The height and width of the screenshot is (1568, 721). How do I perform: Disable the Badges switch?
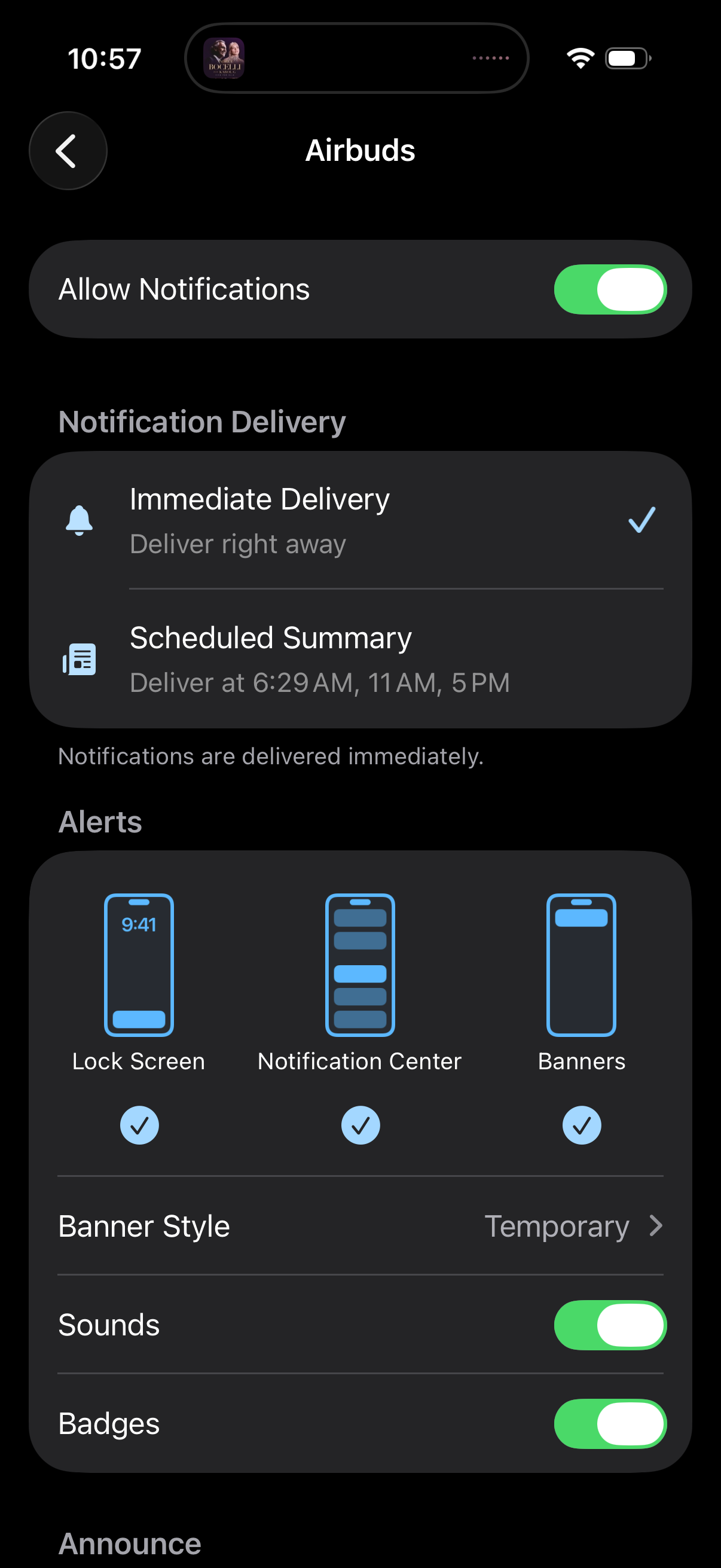(610, 1424)
